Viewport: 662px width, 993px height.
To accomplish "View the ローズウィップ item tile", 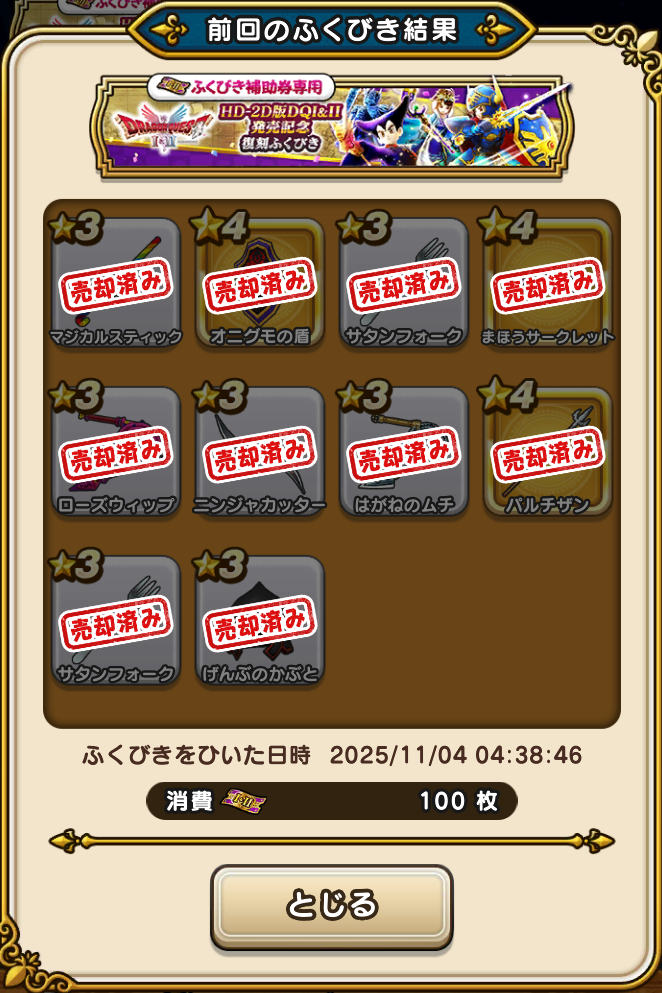I will click(116, 451).
